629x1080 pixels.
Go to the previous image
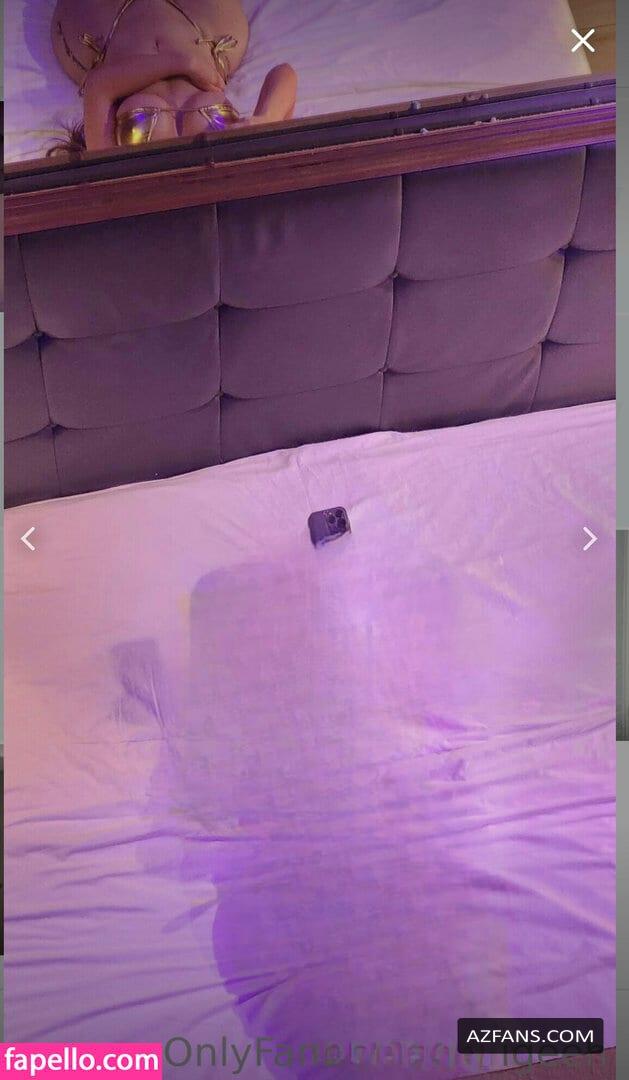pos(28,539)
